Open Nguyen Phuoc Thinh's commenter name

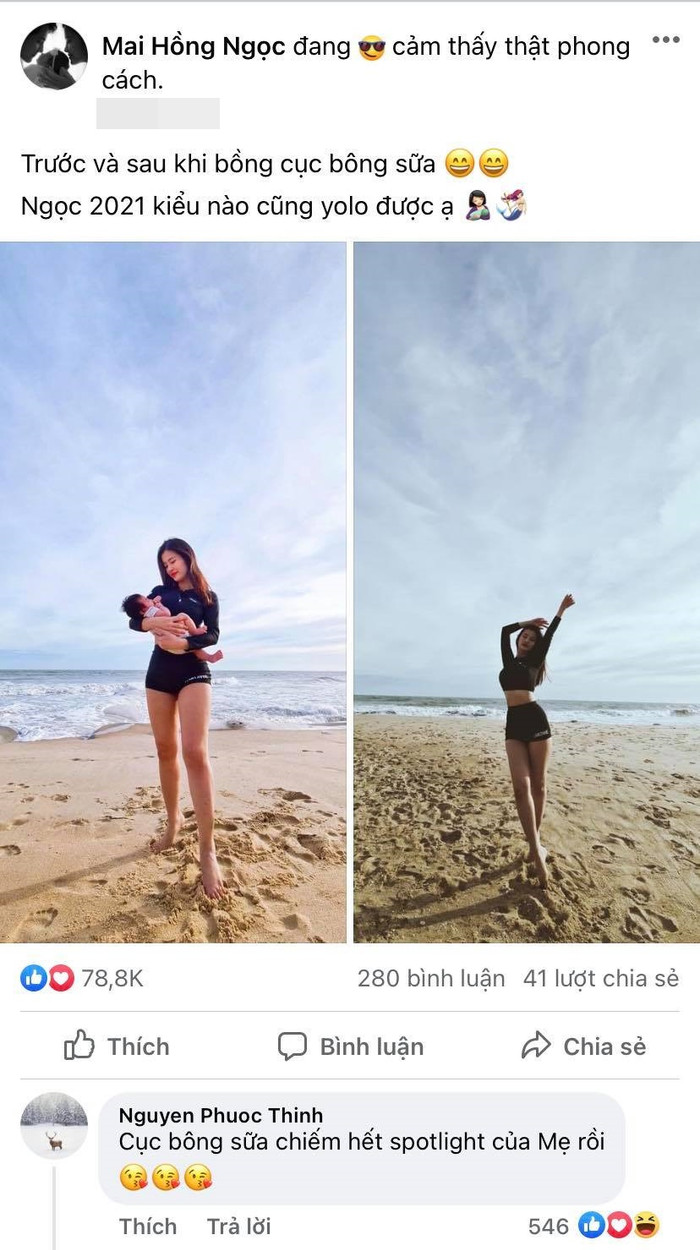pos(221,1116)
